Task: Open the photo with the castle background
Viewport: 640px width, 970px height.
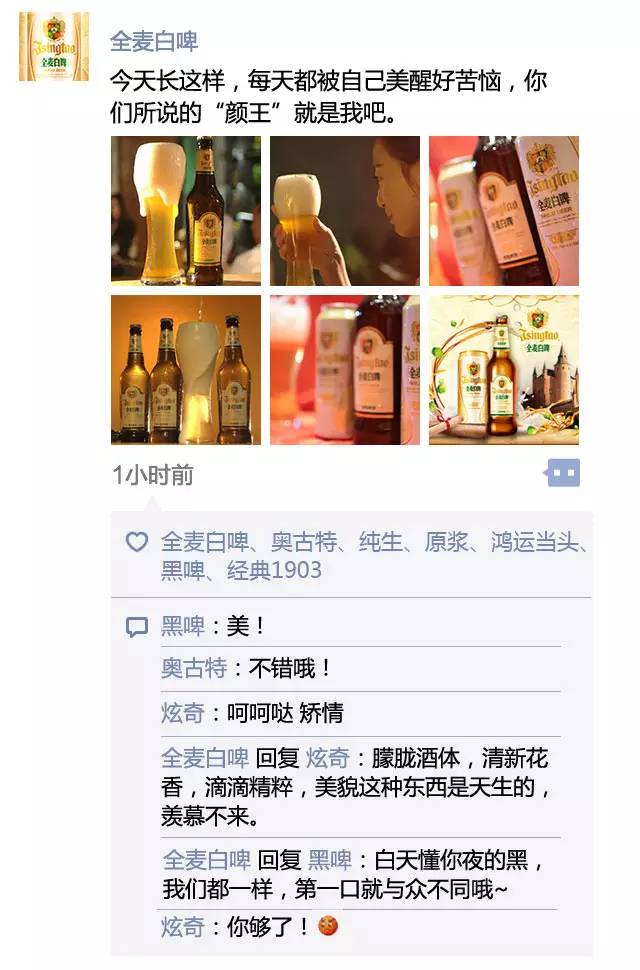Action: point(504,370)
